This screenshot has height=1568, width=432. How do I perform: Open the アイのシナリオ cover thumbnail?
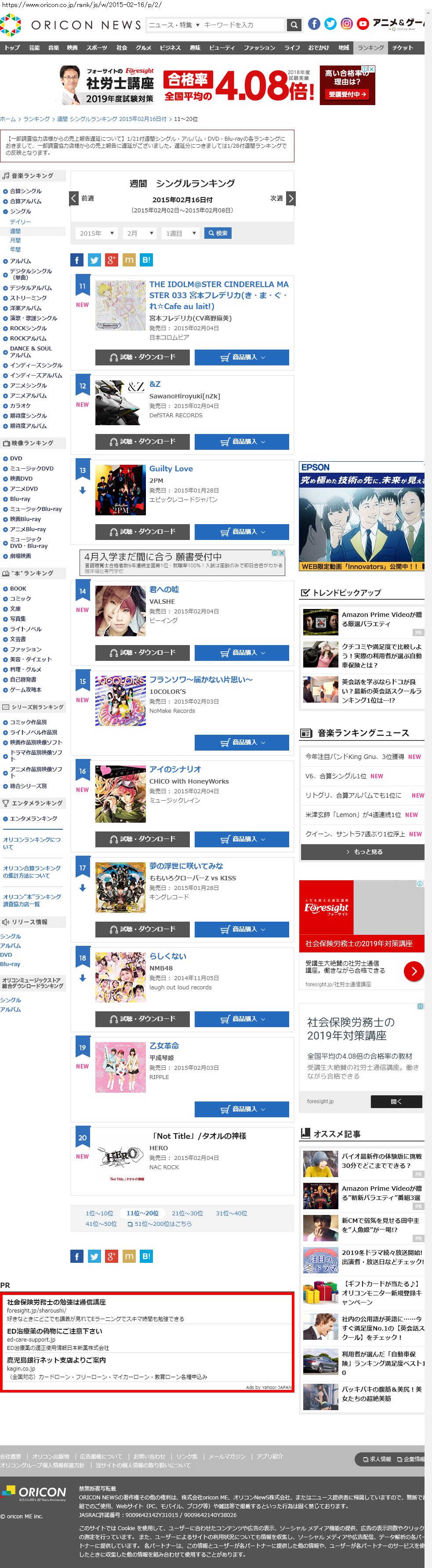click(120, 793)
